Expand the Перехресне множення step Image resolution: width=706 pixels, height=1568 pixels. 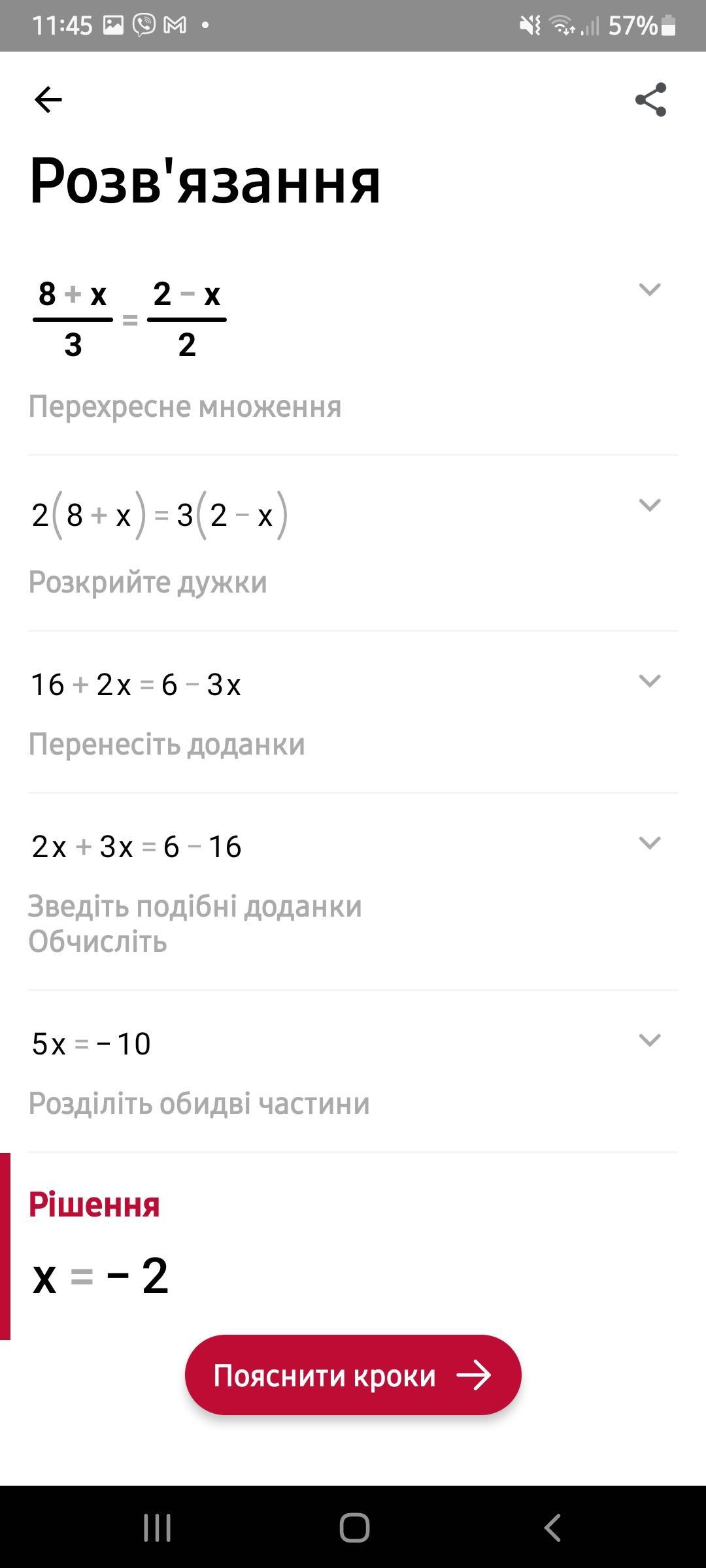point(649,289)
